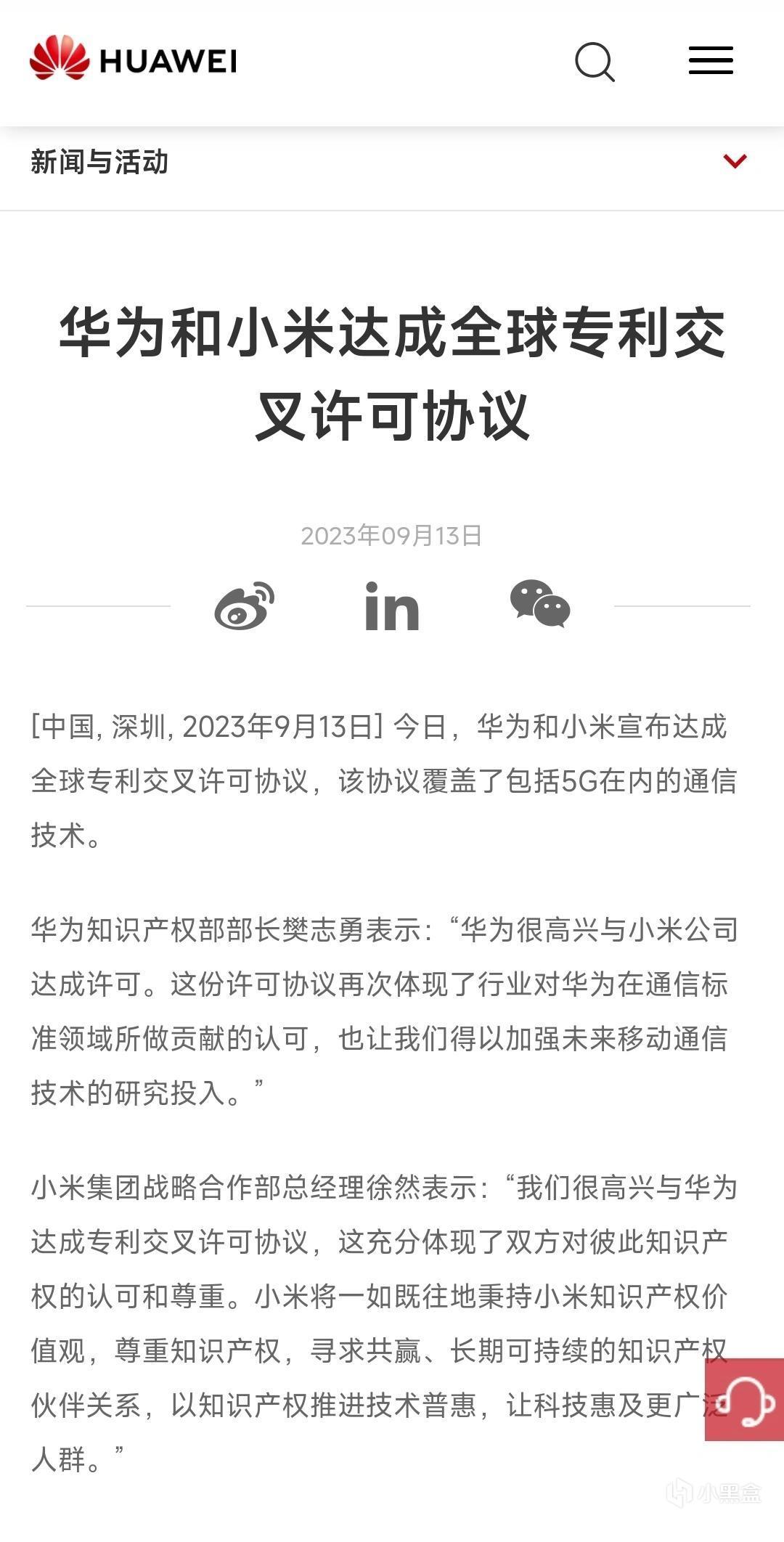784x1542 pixels.
Task: Expand the 新闻与活动 dropdown
Action: tap(735, 161)
